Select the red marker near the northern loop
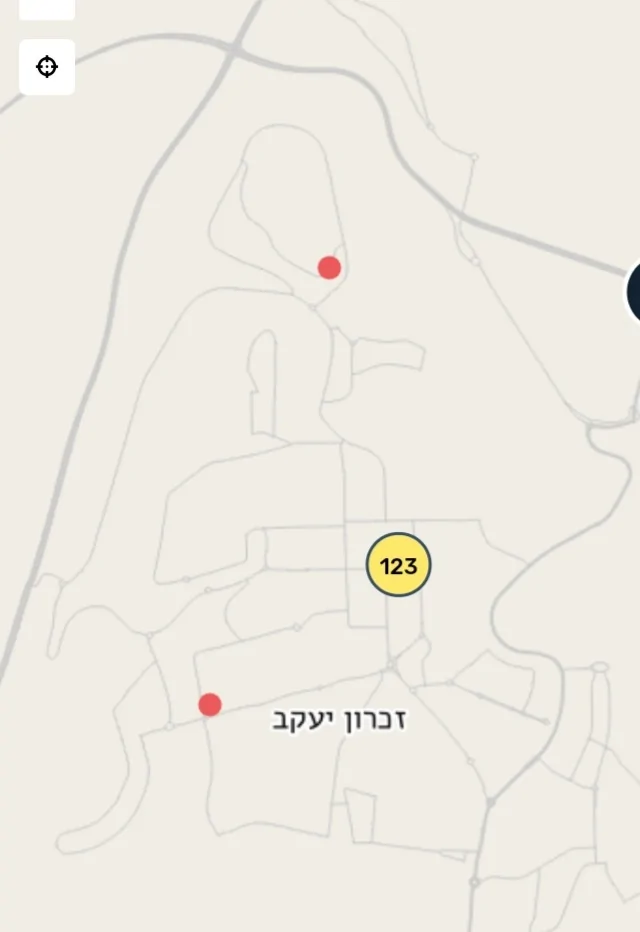 coord(329,267)
